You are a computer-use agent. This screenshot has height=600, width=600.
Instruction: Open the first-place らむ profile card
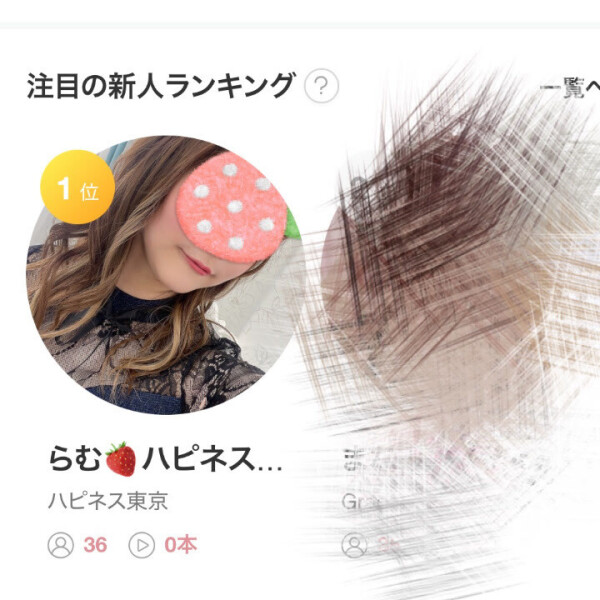[x=165, y=275]
